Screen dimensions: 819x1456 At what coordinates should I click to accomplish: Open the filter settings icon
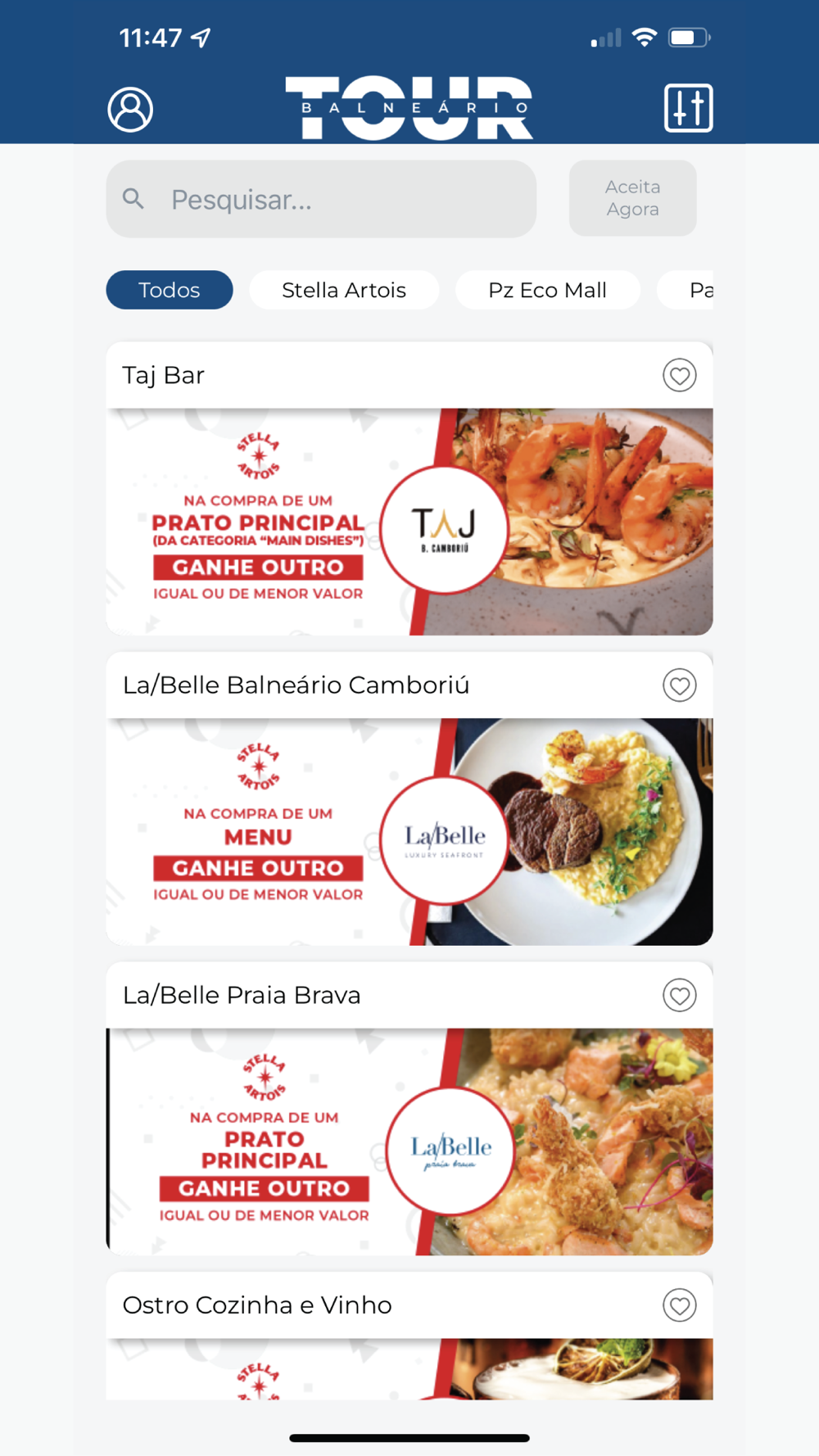click(x=688, y=107)
